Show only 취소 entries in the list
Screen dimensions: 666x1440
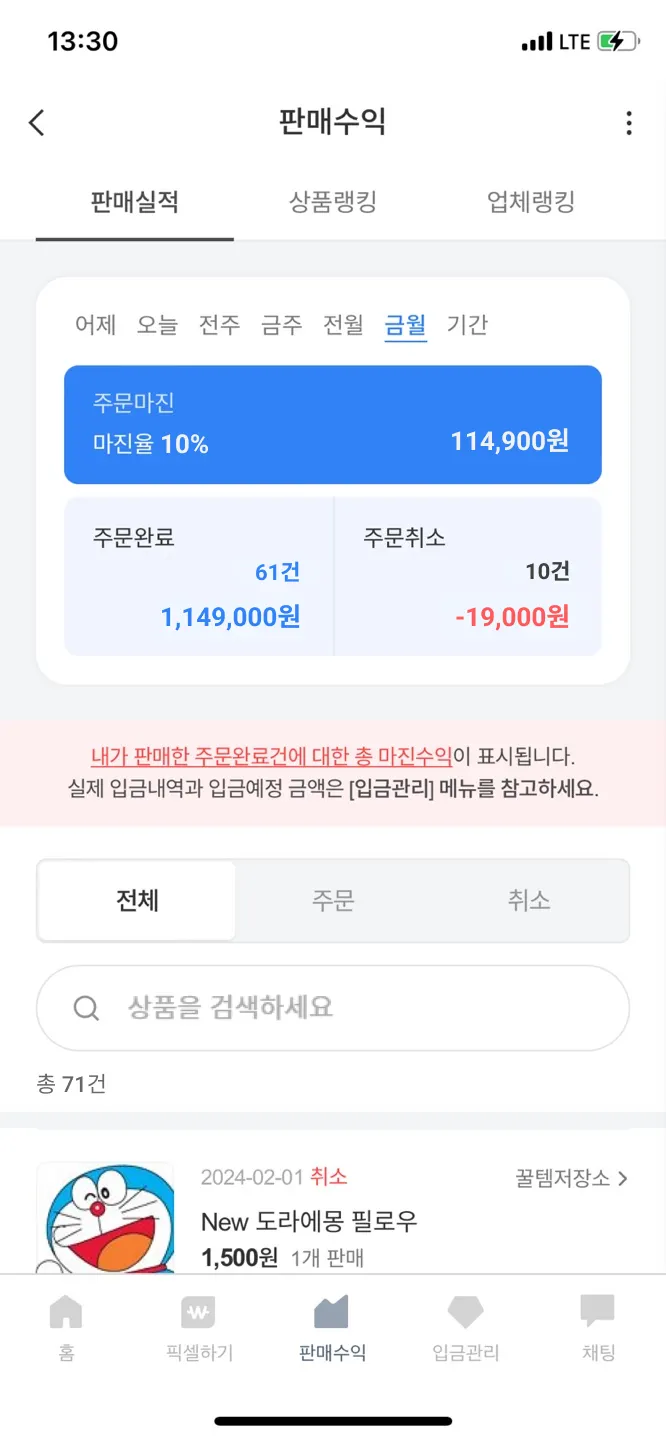529,901
